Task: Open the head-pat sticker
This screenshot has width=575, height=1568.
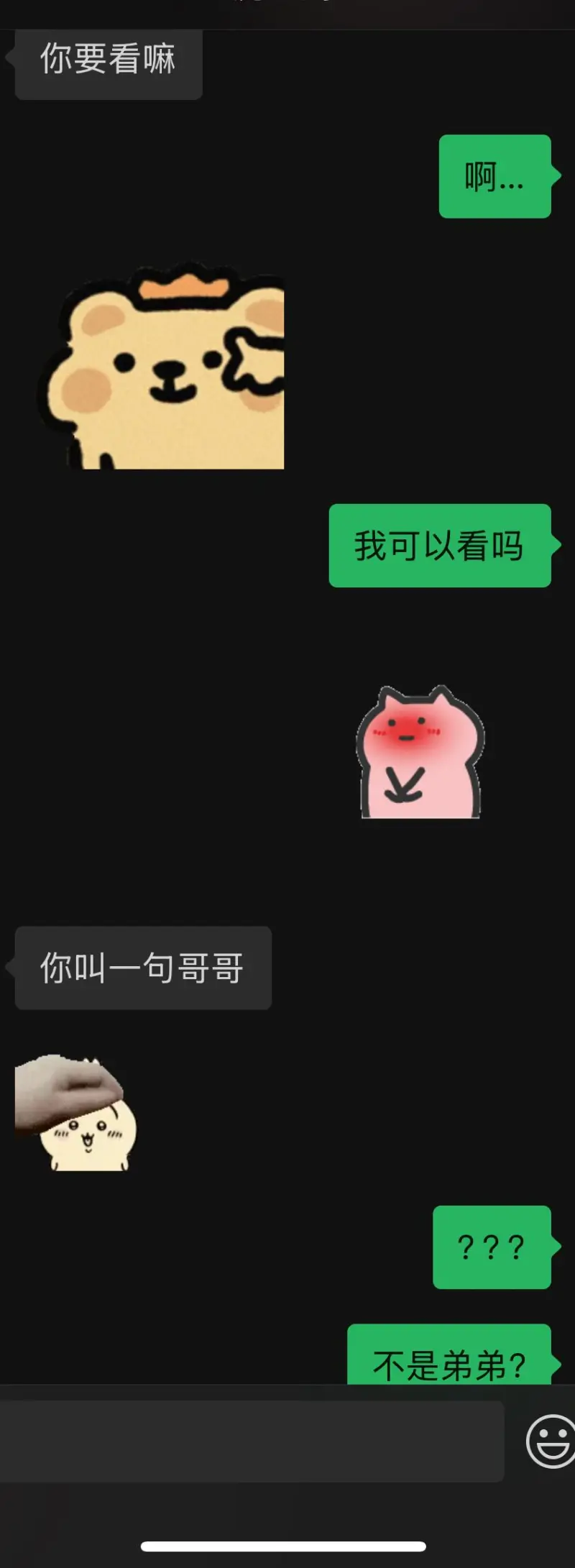Action: [x=75, y=1113]
